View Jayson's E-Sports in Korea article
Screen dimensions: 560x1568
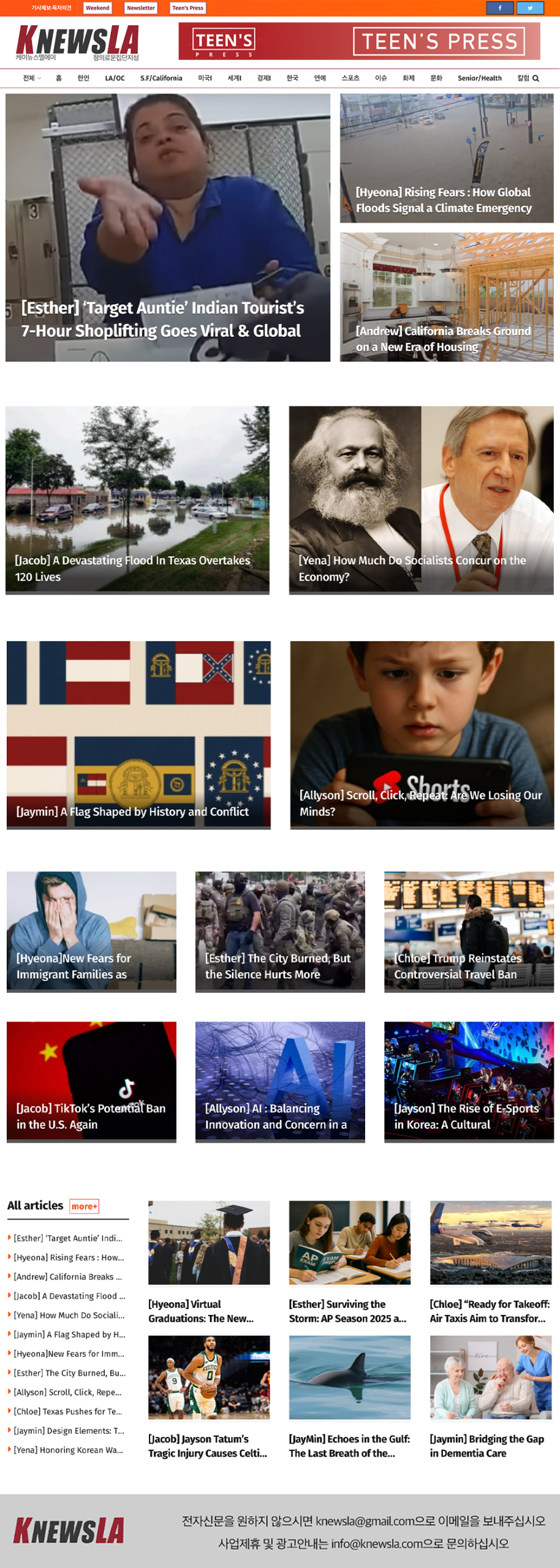pos(466,1116)
